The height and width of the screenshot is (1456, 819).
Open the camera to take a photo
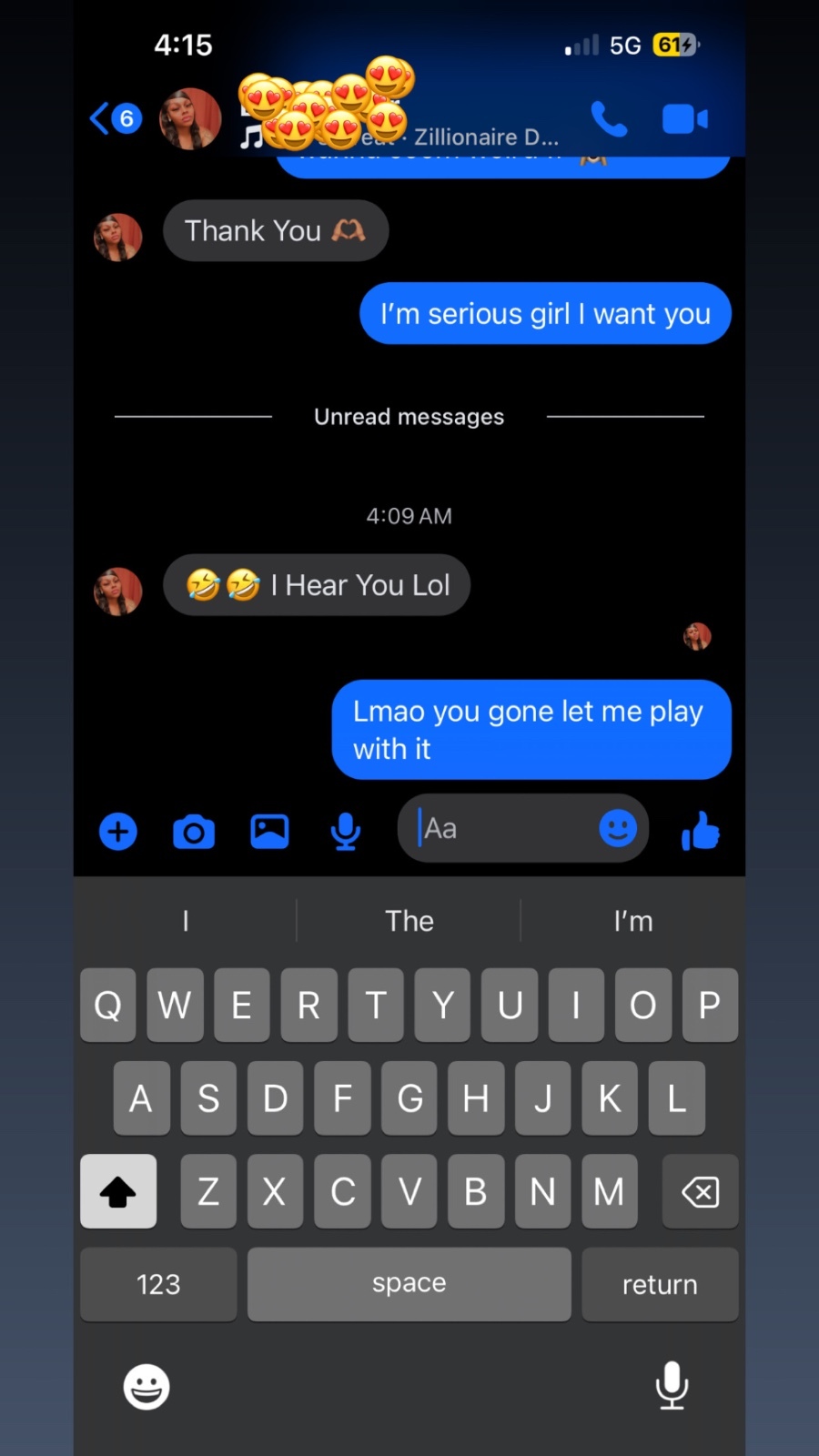(194, 832)
